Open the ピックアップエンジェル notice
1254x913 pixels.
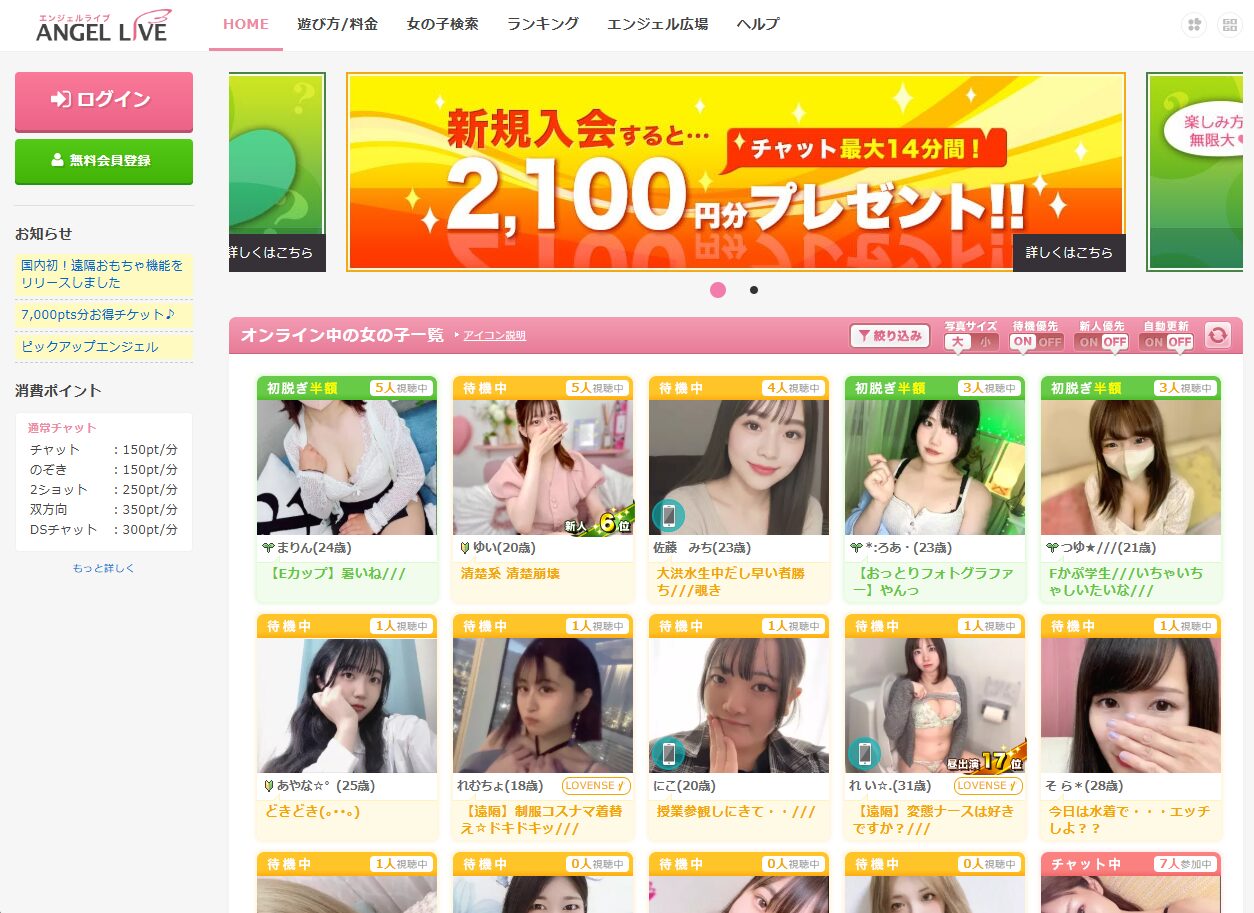tap(89, 347)
